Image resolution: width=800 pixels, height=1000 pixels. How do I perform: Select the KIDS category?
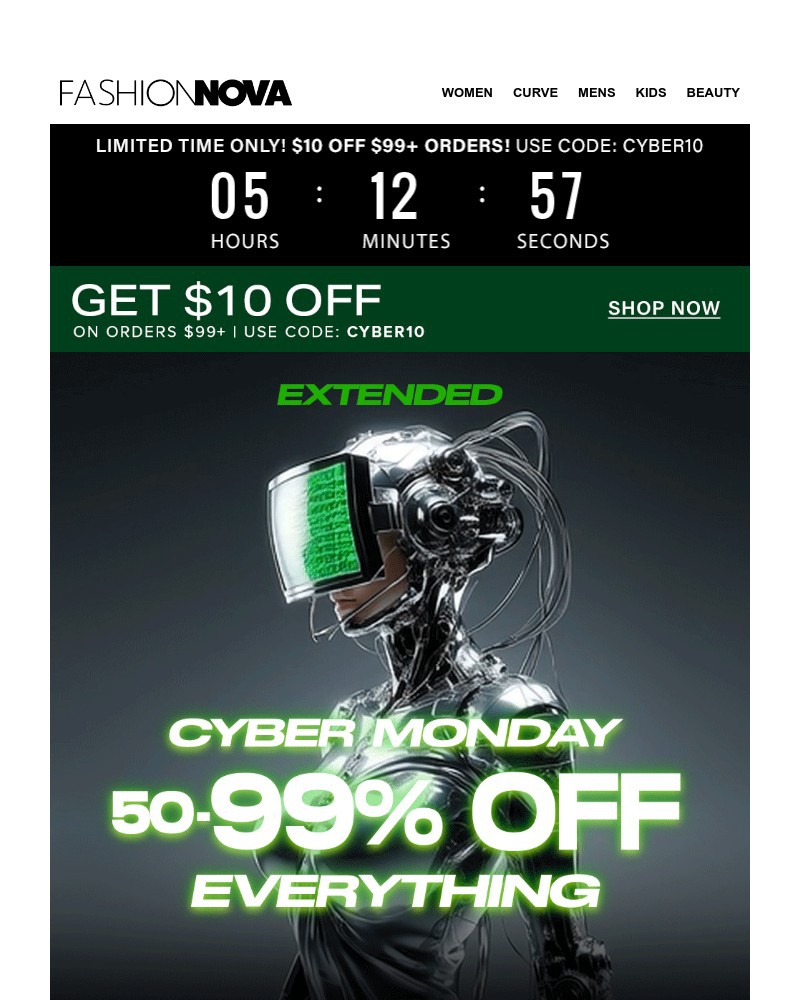point(651,92)
